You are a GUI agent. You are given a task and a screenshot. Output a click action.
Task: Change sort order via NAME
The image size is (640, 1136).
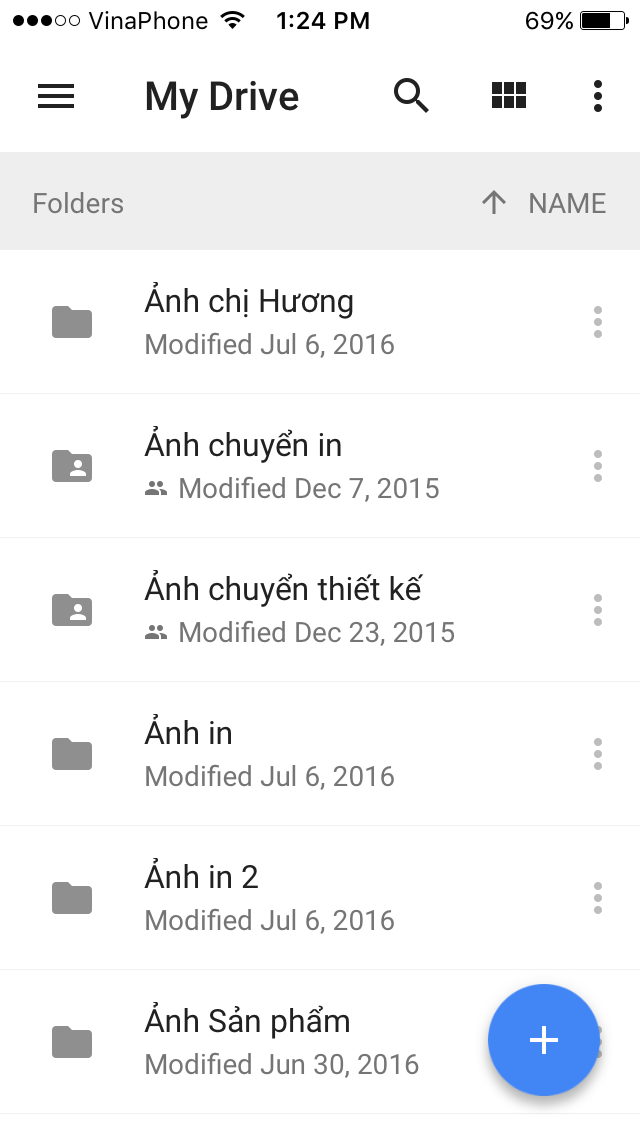[544, 203]
